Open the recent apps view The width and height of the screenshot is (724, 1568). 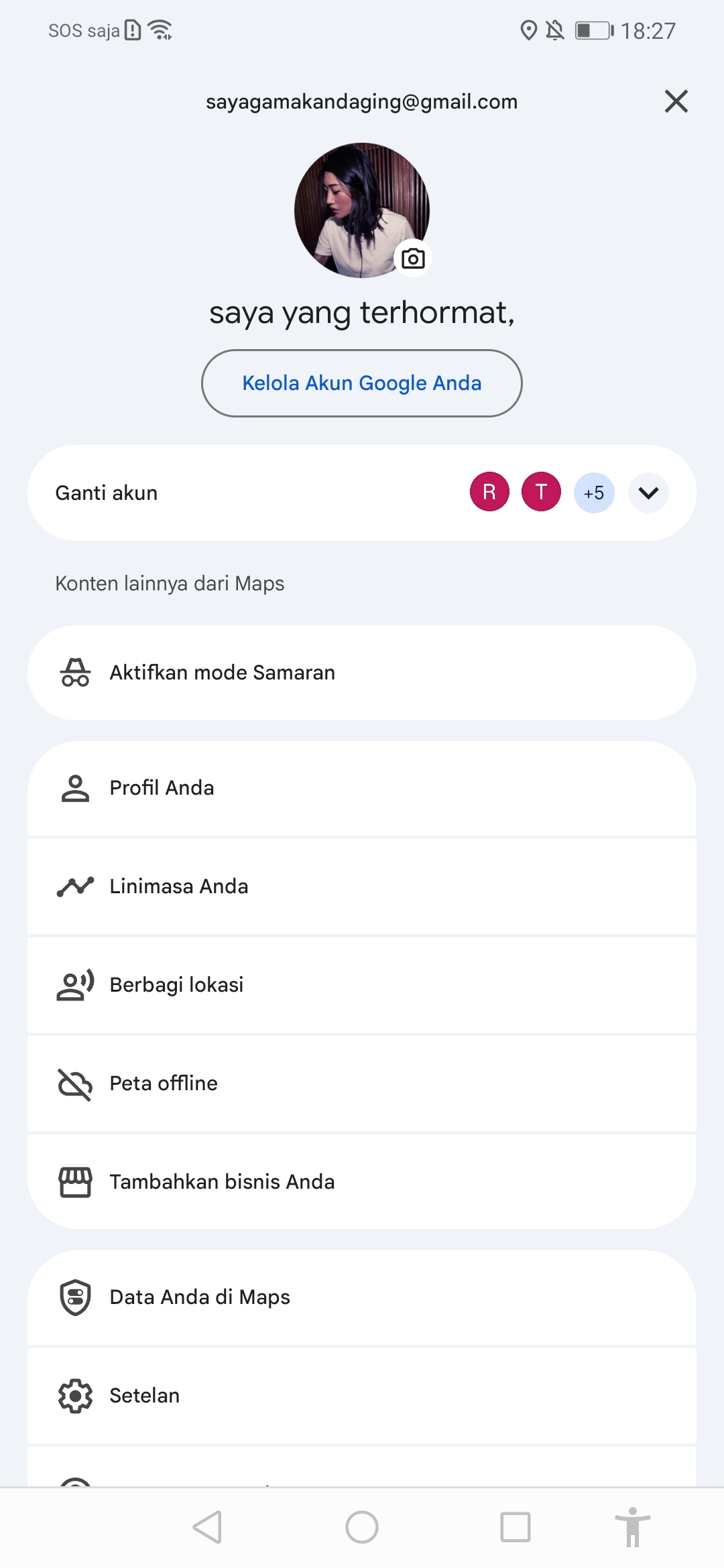coord(516,1528)
